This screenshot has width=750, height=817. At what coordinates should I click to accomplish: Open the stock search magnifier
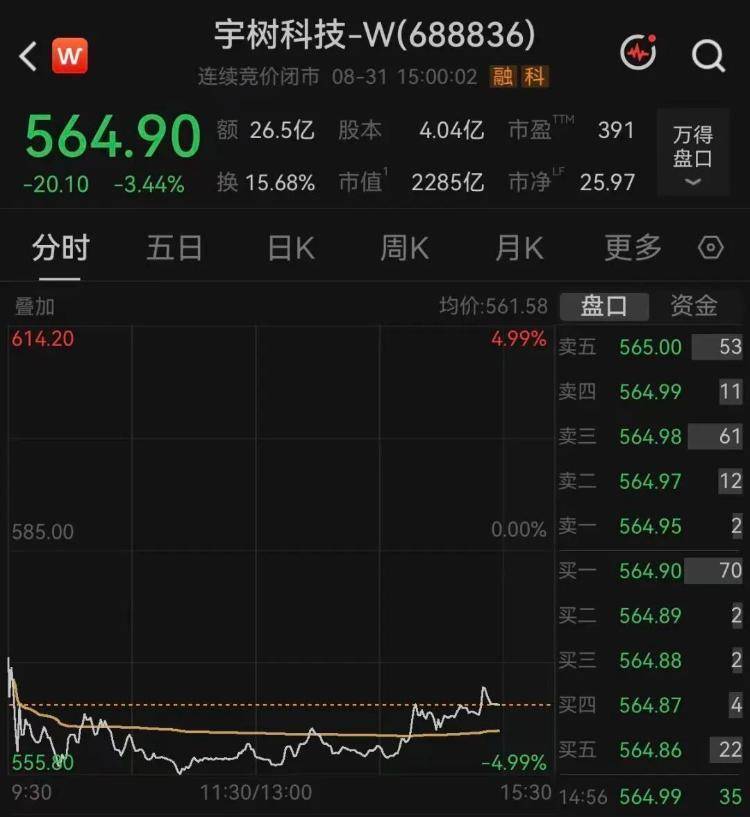point(708,55)
